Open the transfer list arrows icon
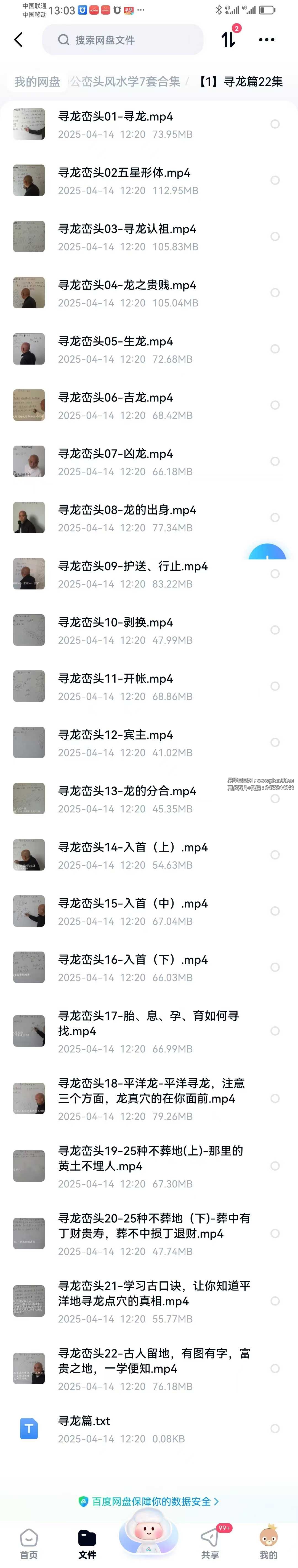This screenshot has height=1568, width=298. pyautogui.click(x=228, y=40)
